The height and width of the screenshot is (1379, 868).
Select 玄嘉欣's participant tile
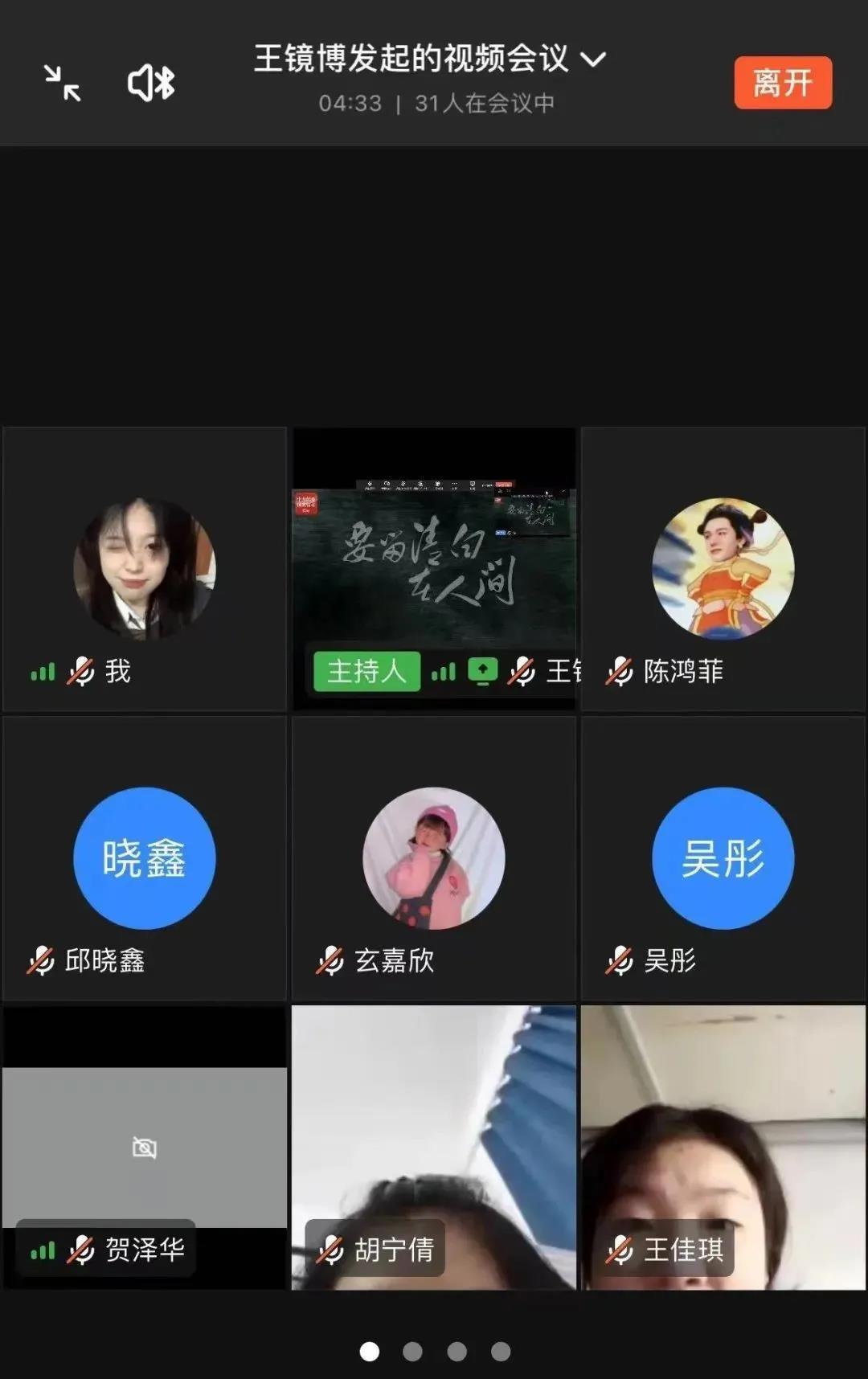click(x=434, y=858)
